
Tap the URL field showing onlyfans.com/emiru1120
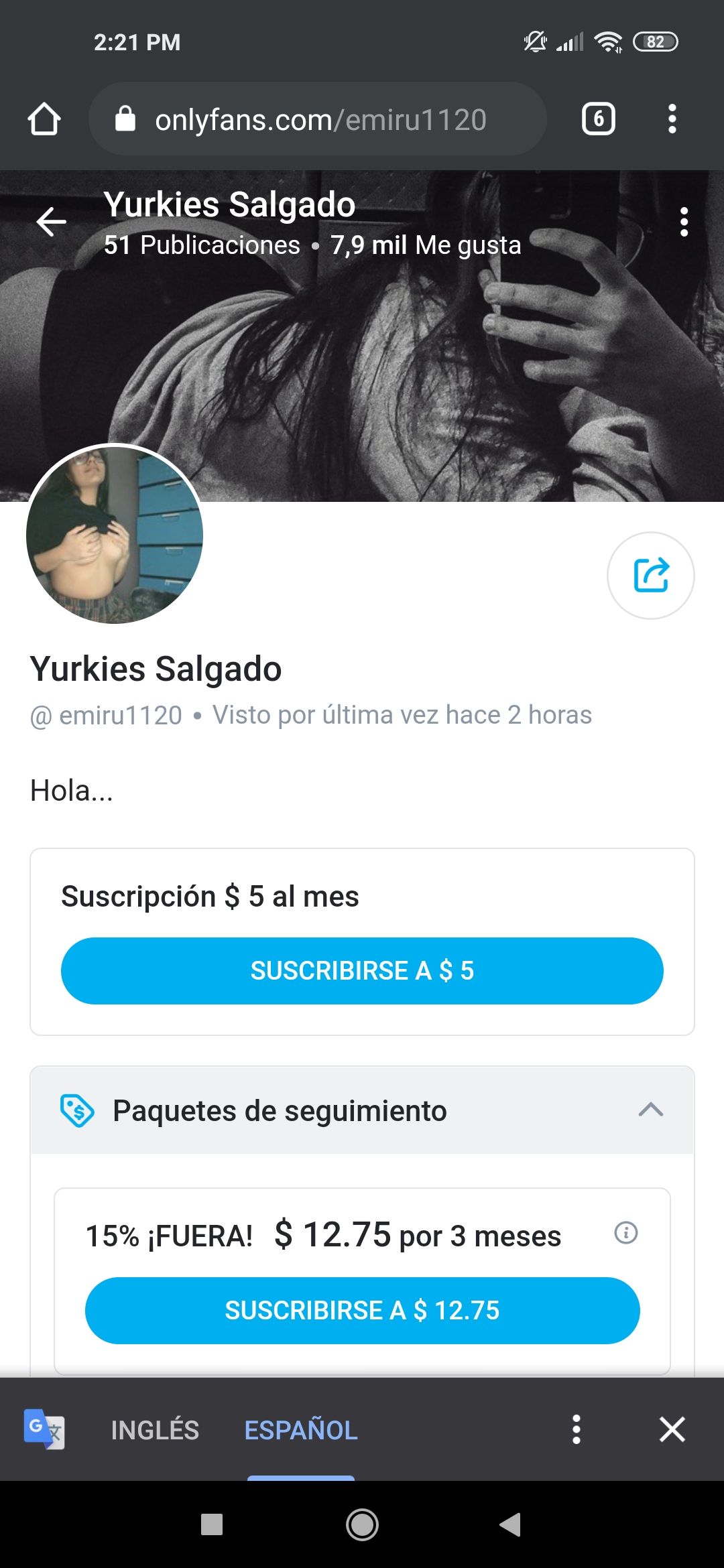[x=320, y=119]
